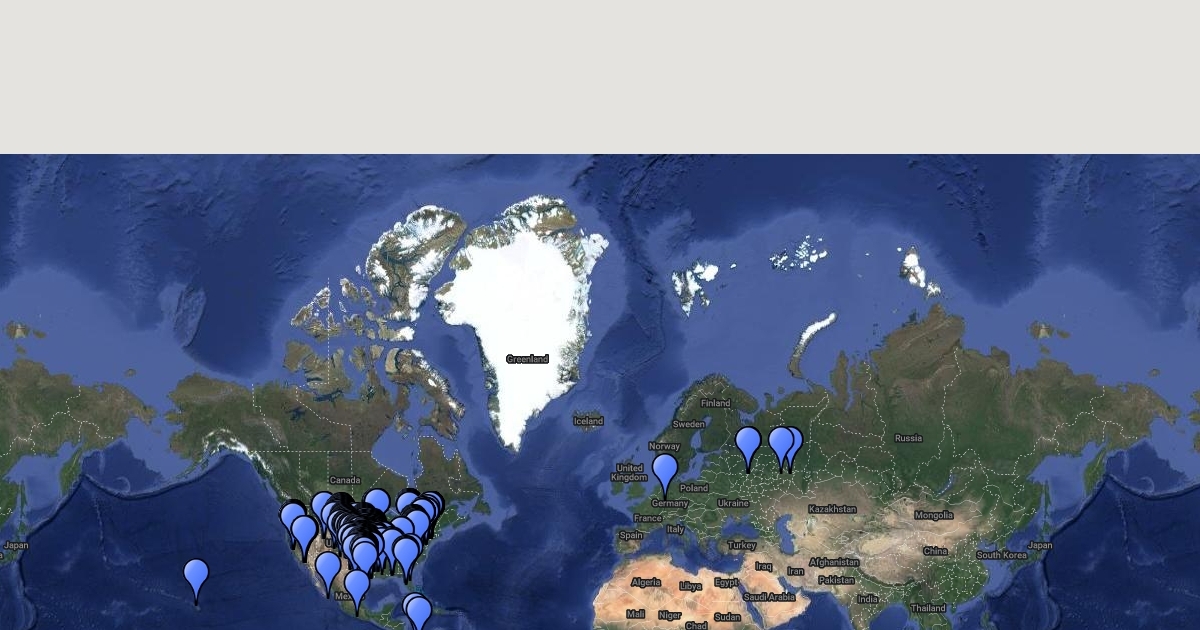The width and height of the screenshot is (1200, 630).
Task: Open the map pin over Germany
Action: (665, 470)
